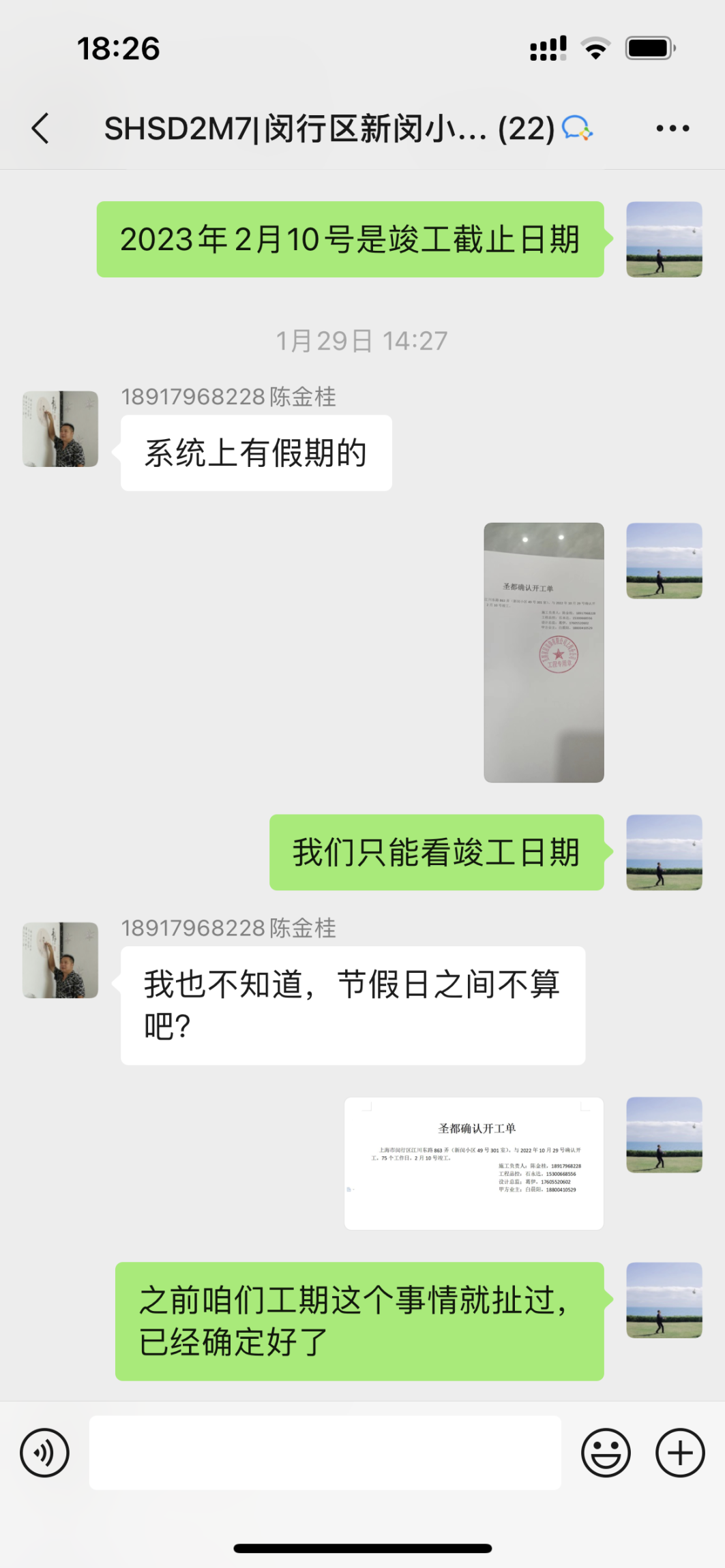Go back to the chat list
The height and width of the screenshot is (1568, 725).
click(x=41, y=128)
